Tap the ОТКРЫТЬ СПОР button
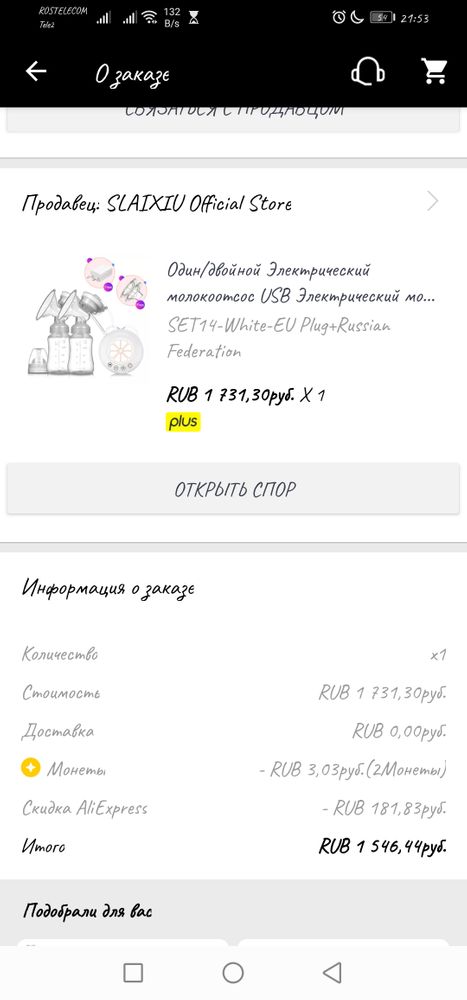Image resolution: width=467 pixels, height=1000 pixels. click(234, 489)
